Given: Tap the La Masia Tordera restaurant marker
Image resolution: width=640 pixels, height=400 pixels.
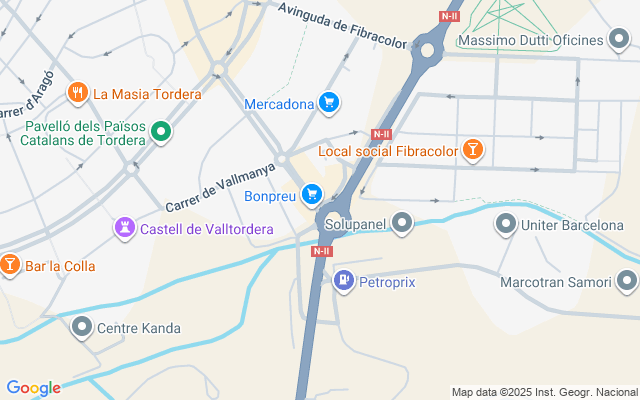Looking at the screenshot, I should pos(78,94).
